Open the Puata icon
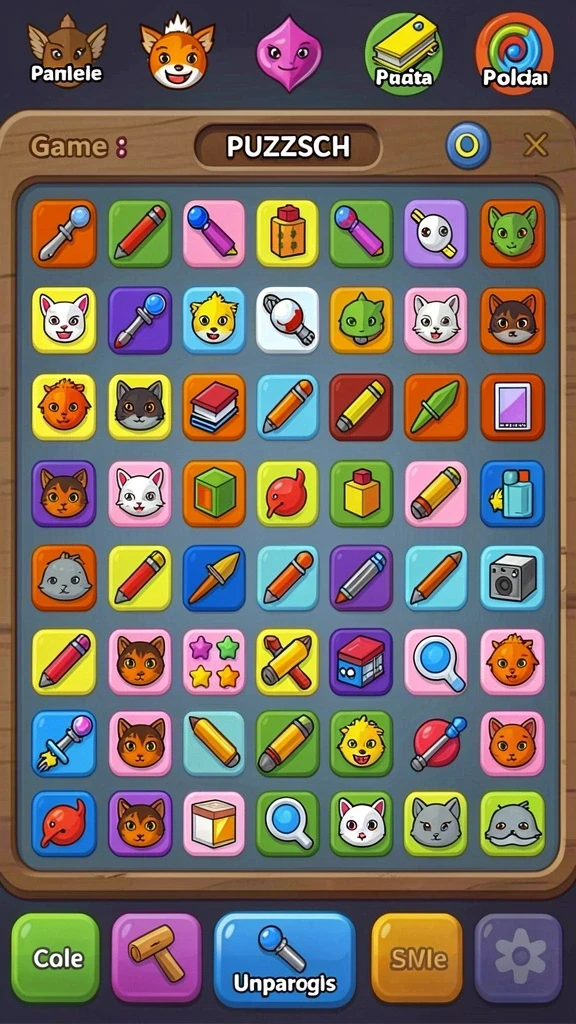This screenshot has width=576, height=1024. (404, 54)
